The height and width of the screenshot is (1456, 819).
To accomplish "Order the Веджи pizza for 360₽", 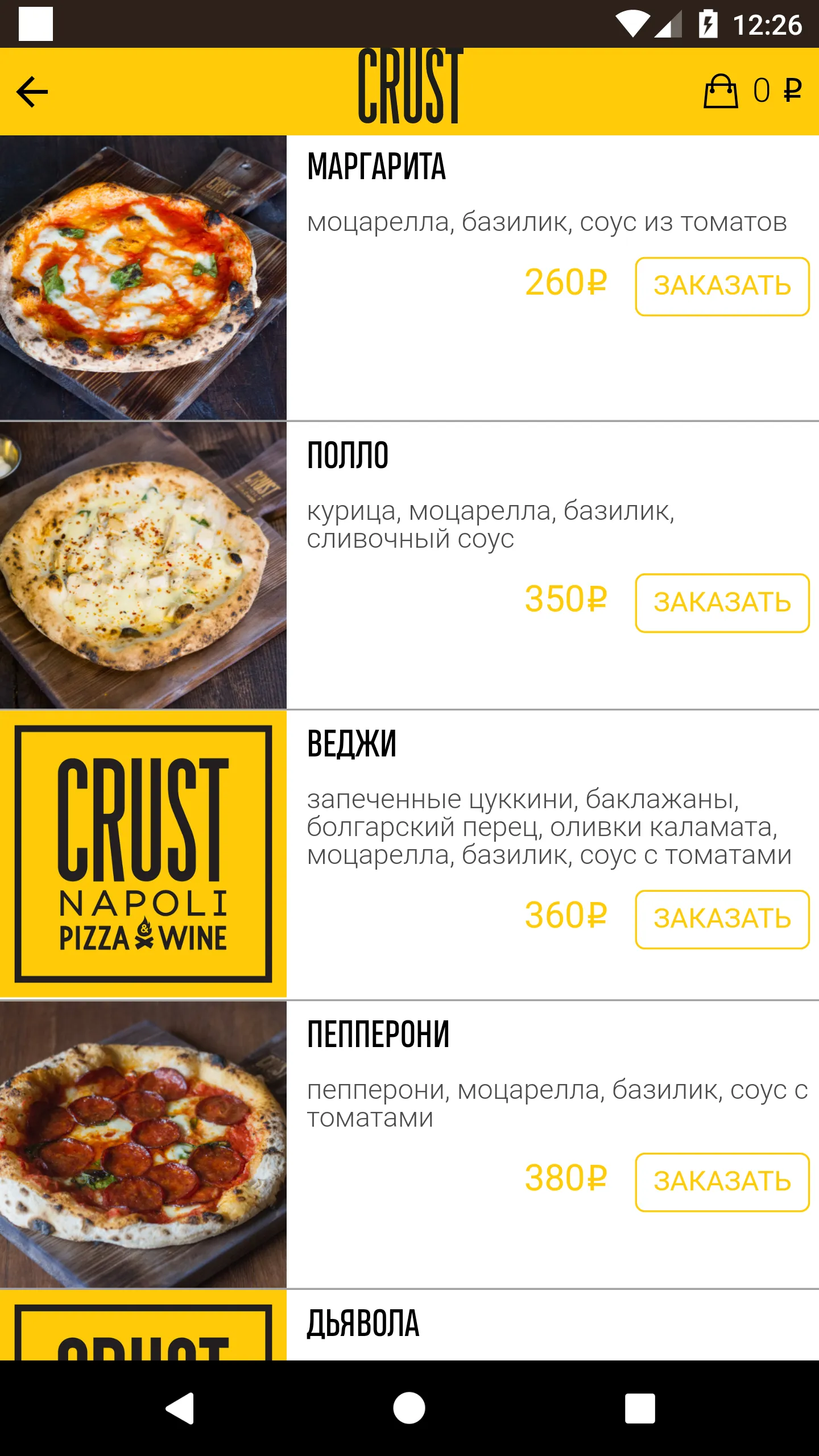I will (x=722, y=919).
